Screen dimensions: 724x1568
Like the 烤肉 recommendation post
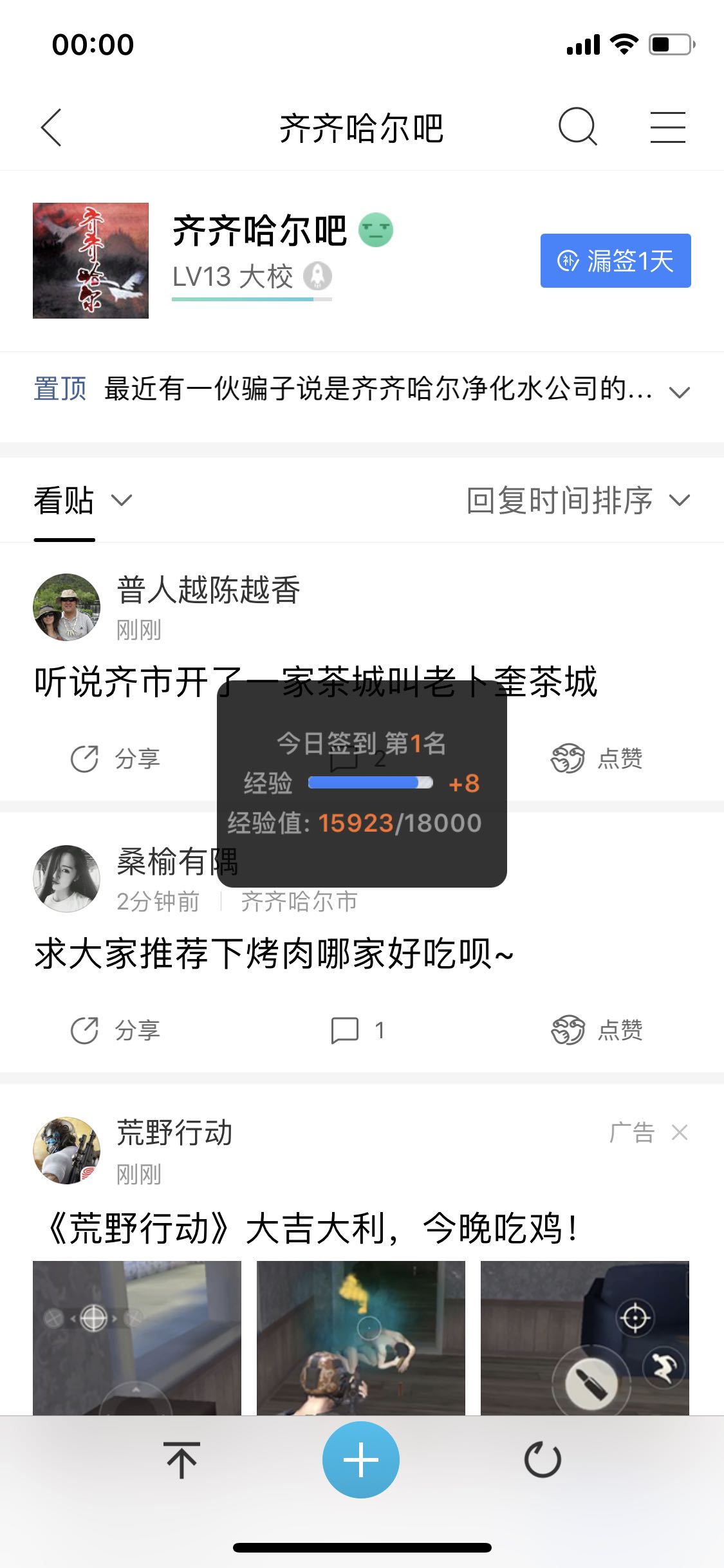tap(597, 1031)
